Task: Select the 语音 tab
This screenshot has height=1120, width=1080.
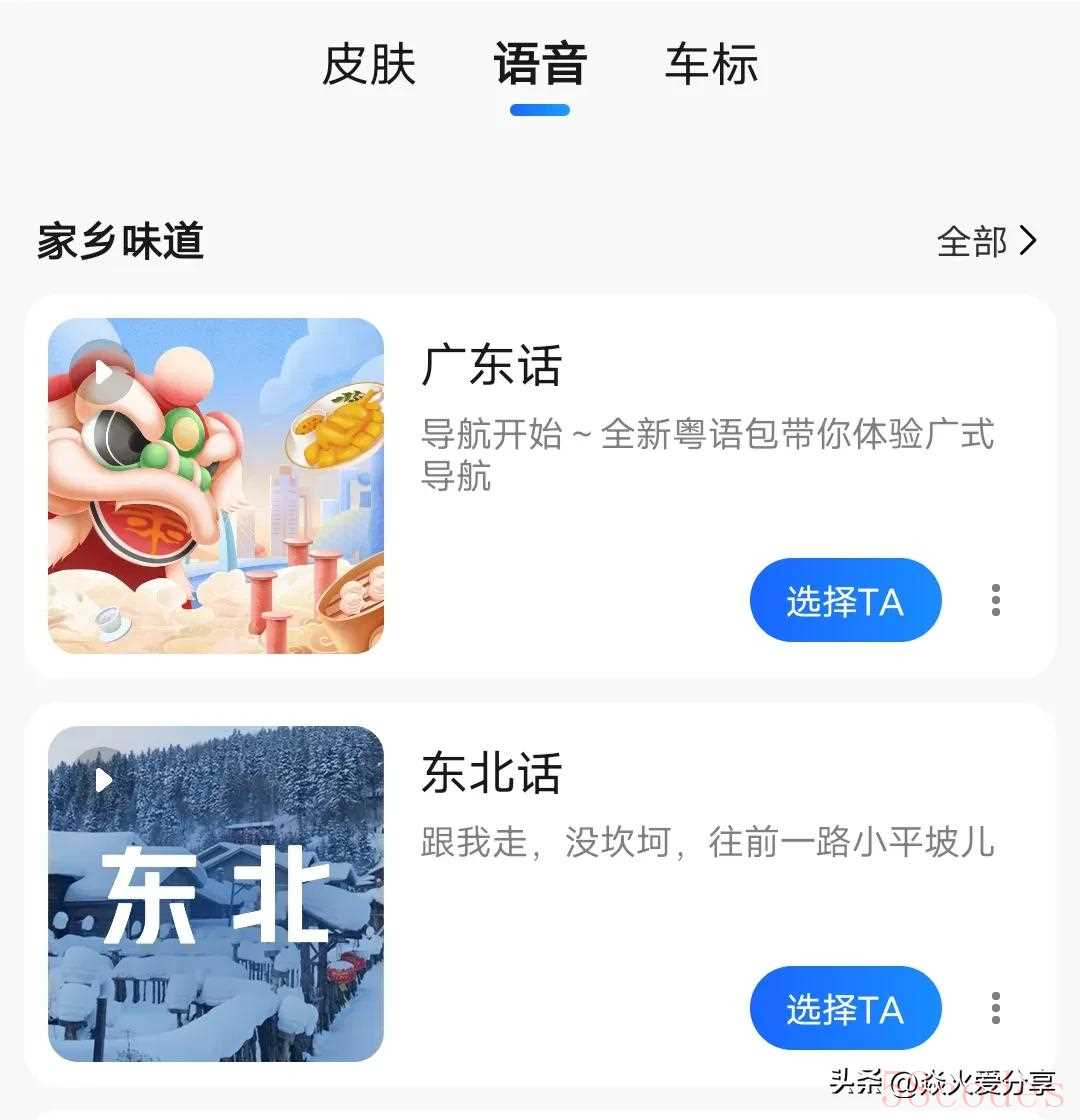Action: click(x=540, y=65)
